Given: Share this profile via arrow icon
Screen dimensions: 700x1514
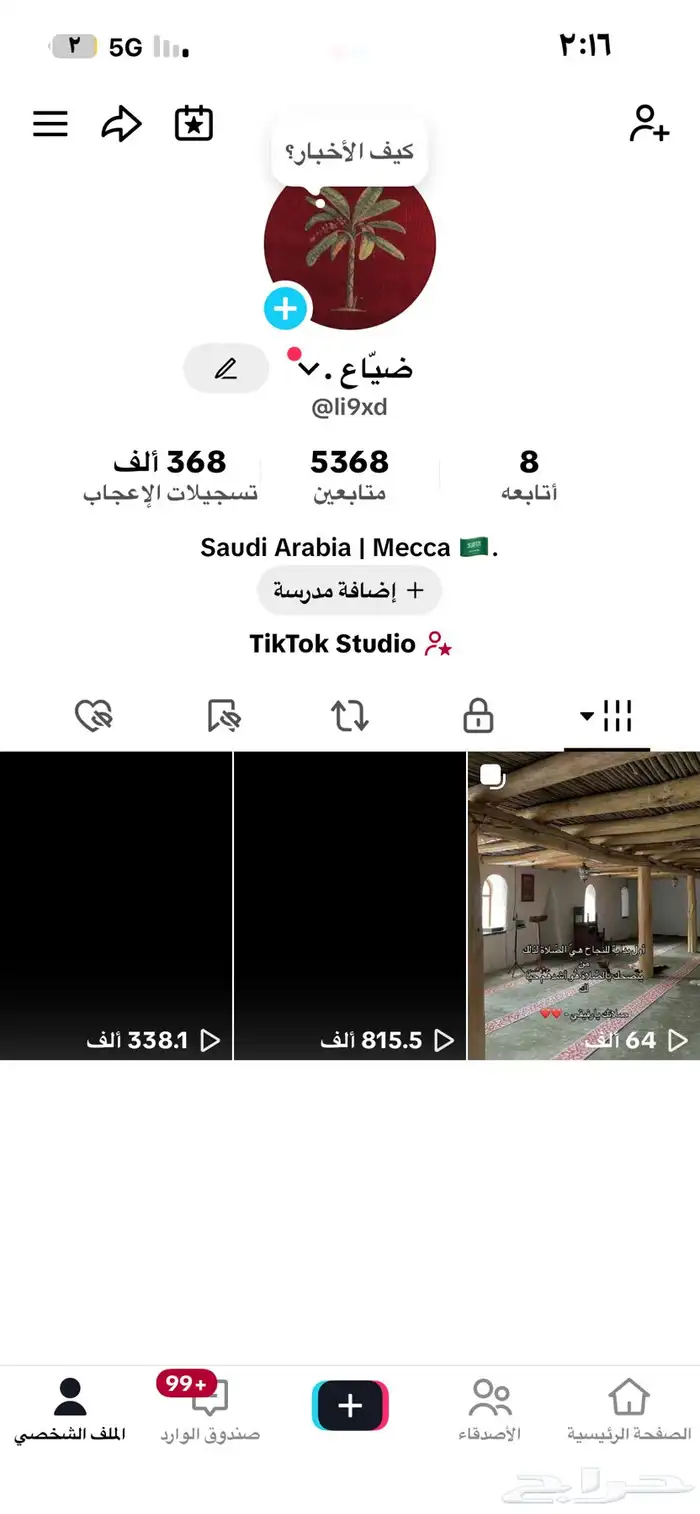Looking at the screenshot, I should click(121, 124).
